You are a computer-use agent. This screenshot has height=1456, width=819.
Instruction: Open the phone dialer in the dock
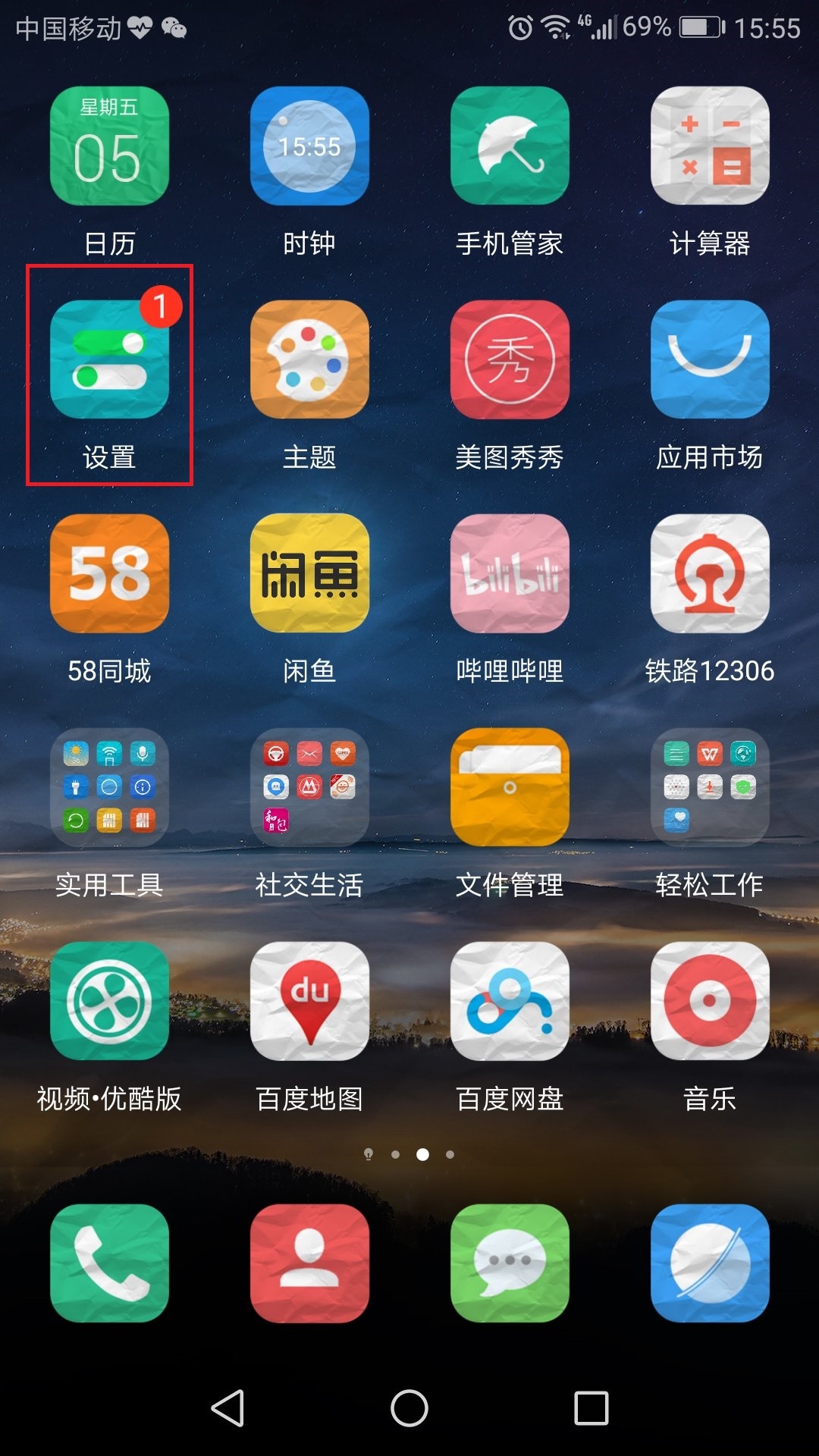109,1263
